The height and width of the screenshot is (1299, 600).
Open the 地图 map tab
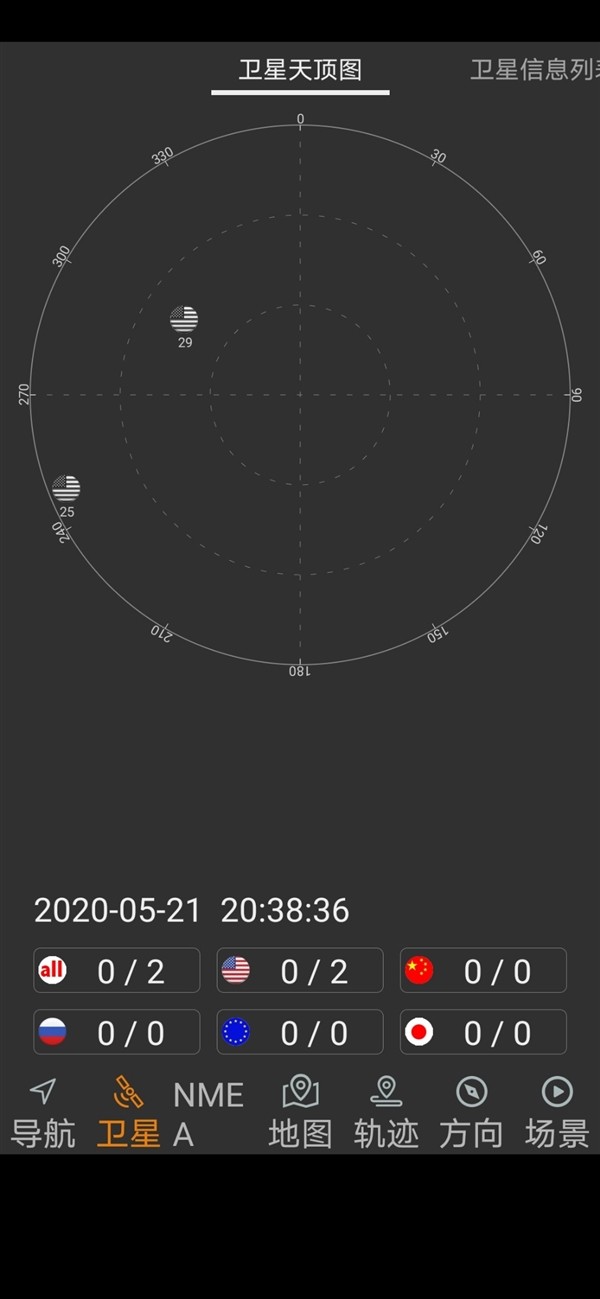tap(300, 1112)
